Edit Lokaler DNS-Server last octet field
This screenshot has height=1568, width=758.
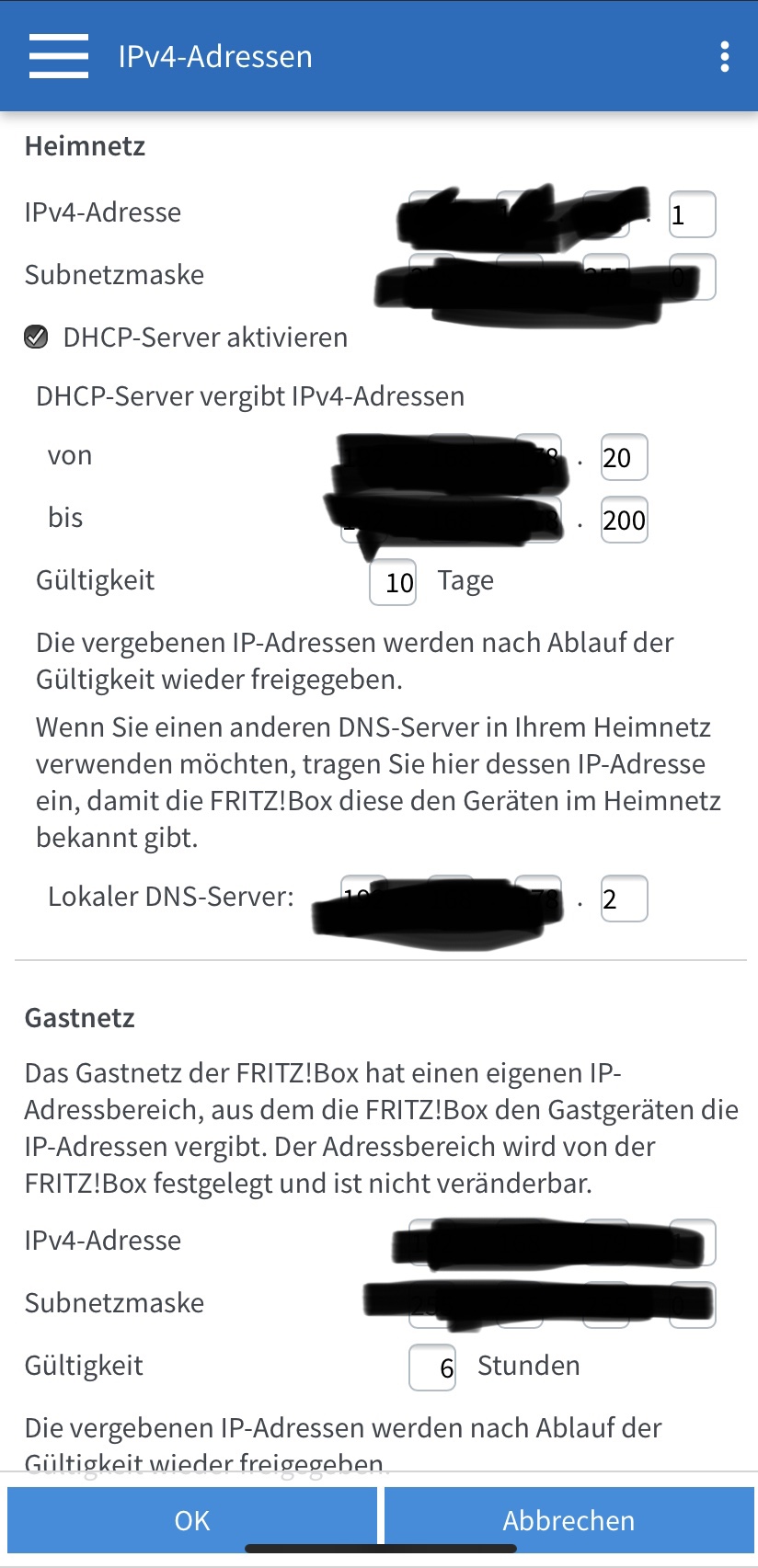pos(624,898)
